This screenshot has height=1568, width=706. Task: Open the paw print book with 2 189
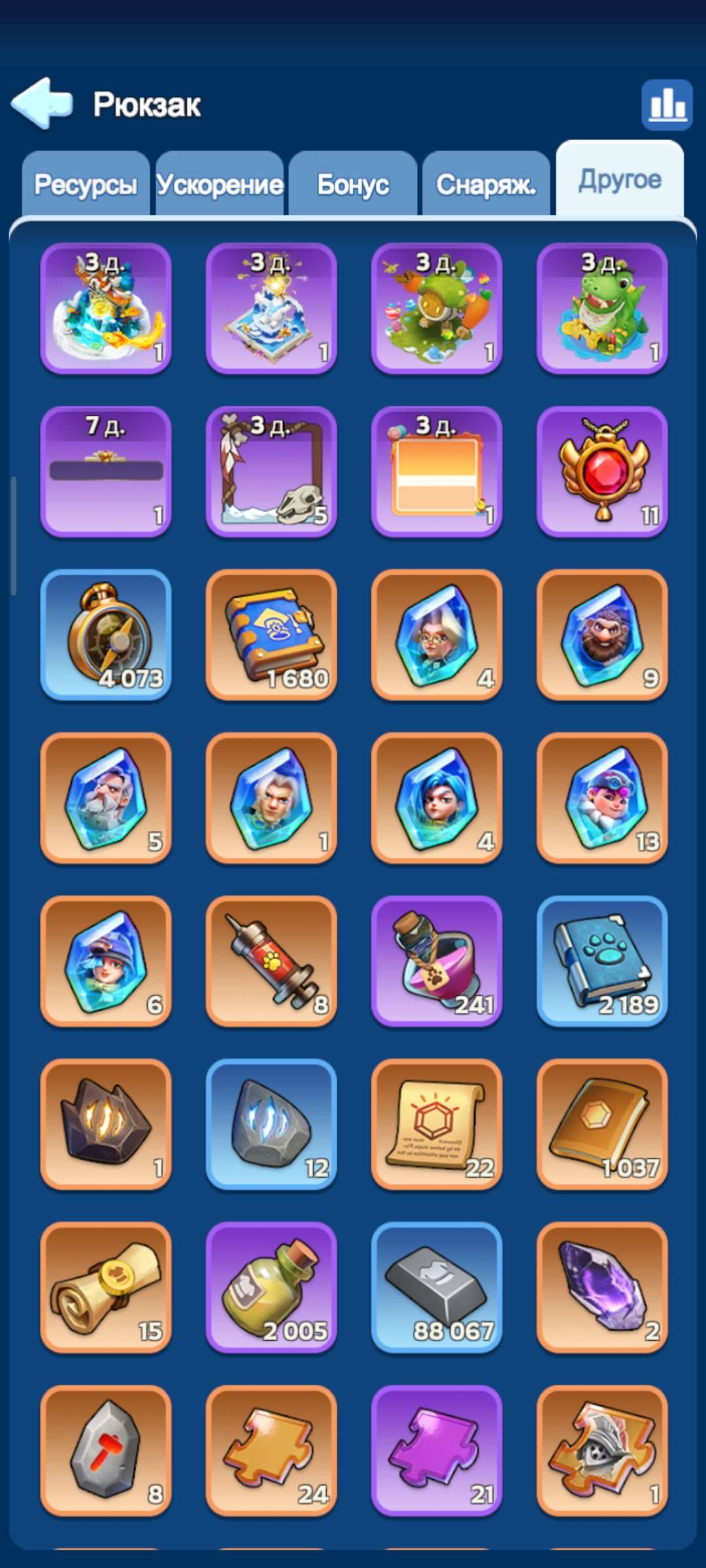coord(602,961)
